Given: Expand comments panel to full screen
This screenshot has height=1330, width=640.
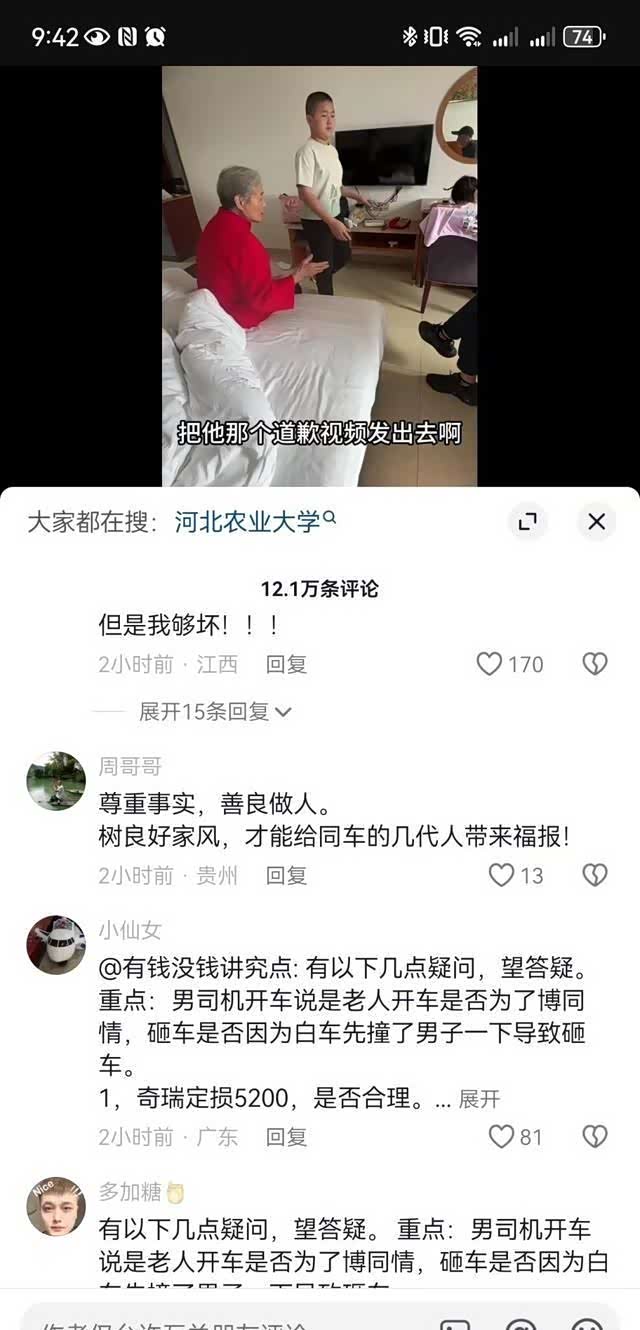Looking at the screenshot, I should (527, 521).
